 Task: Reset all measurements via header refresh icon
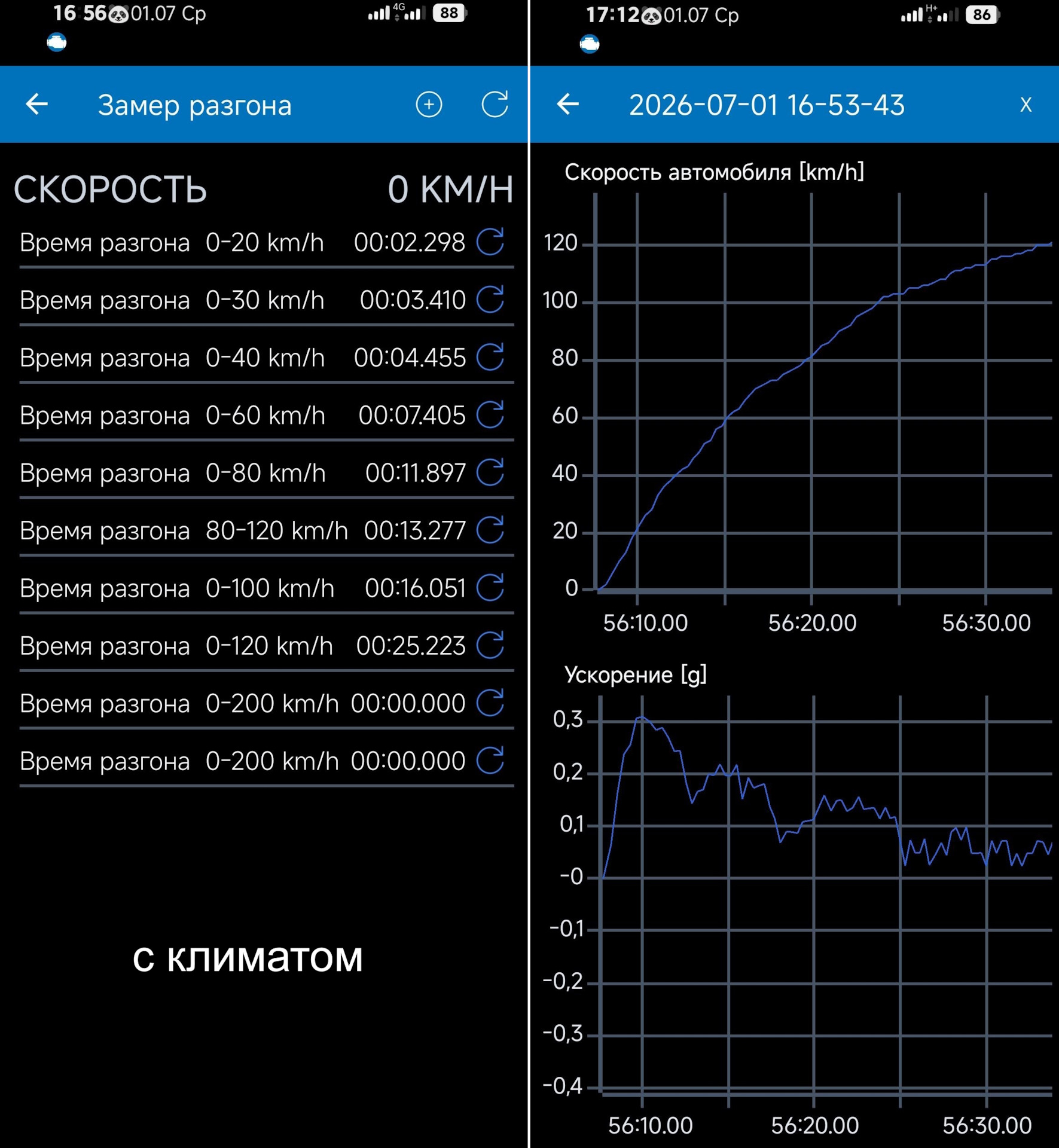point(495,105)
